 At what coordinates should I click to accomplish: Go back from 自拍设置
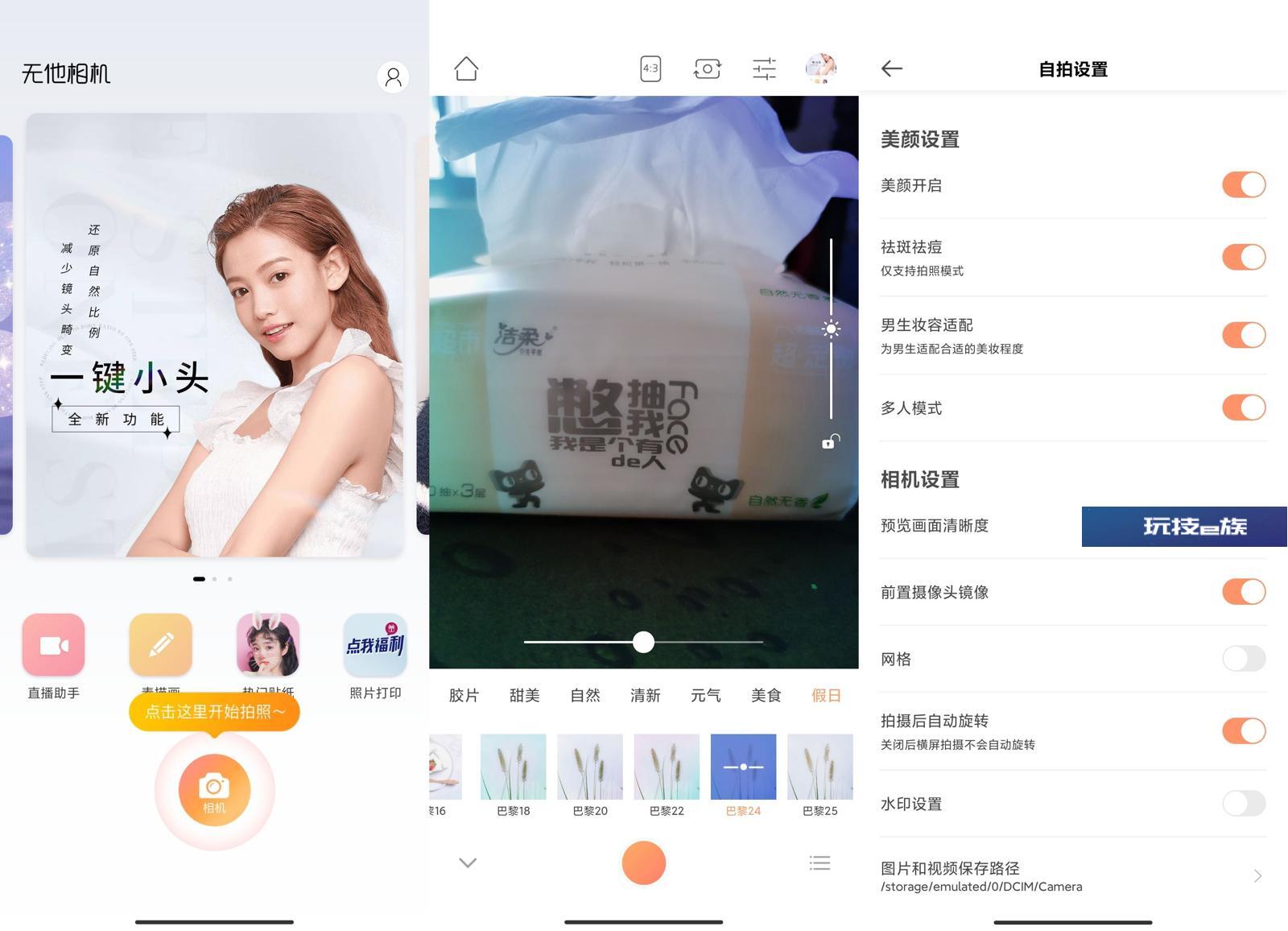tap(892, 69)
